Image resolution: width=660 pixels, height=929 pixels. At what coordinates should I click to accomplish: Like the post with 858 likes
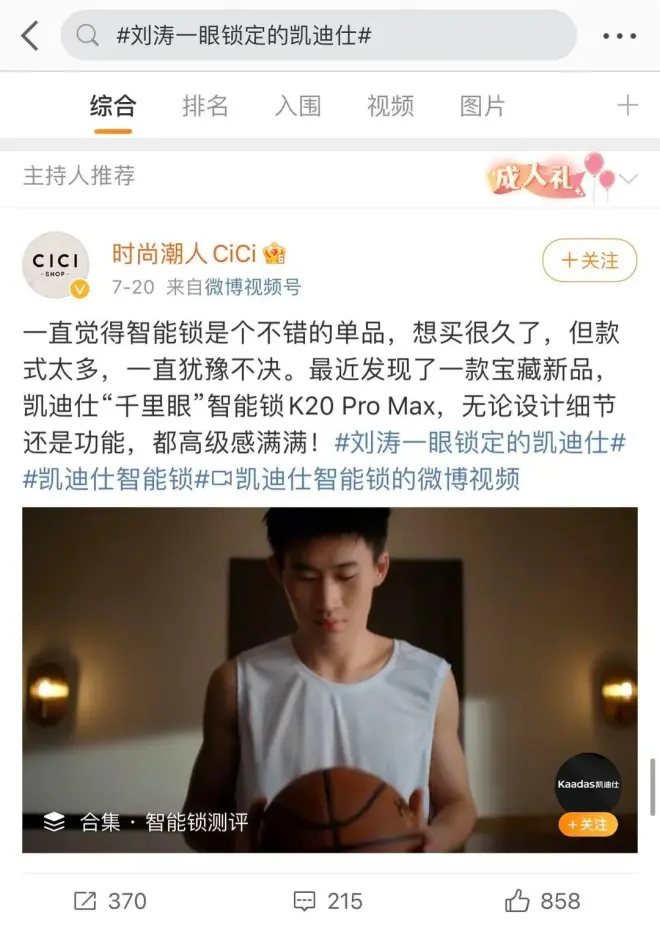click(541, 900)
